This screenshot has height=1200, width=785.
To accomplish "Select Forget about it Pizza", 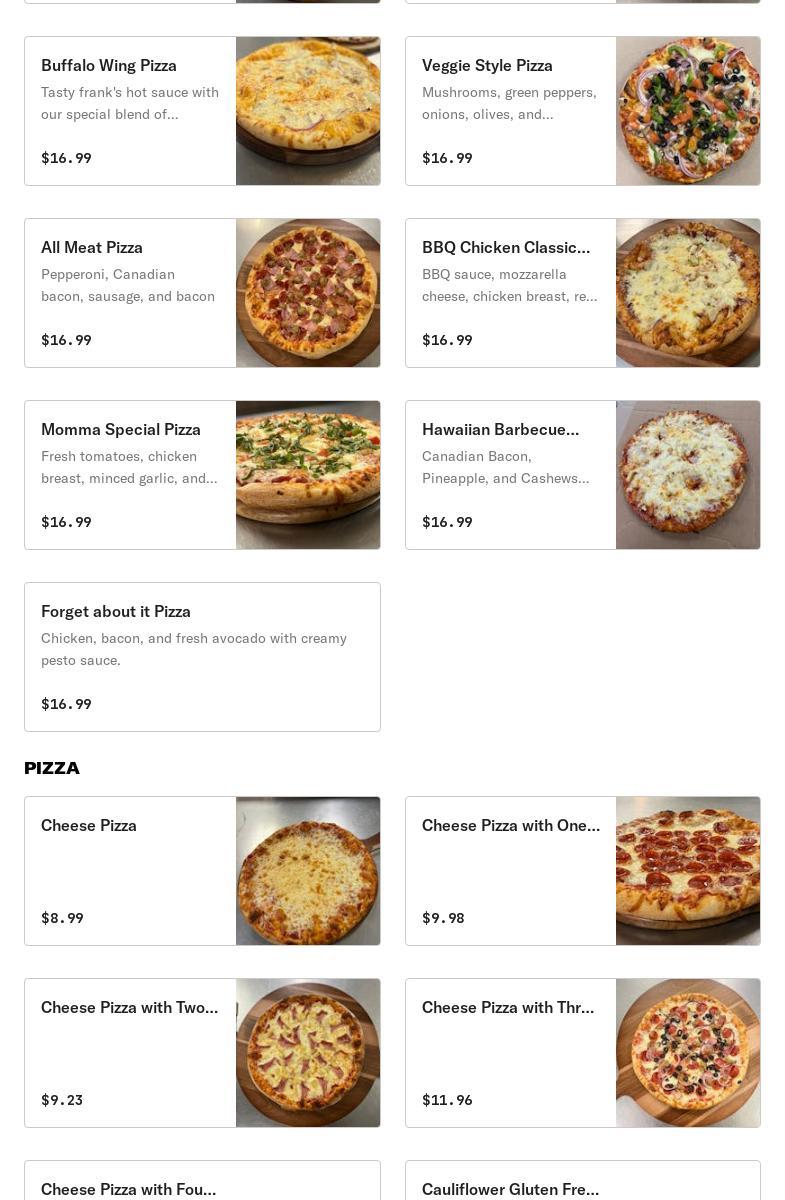I will pos(202,657).
